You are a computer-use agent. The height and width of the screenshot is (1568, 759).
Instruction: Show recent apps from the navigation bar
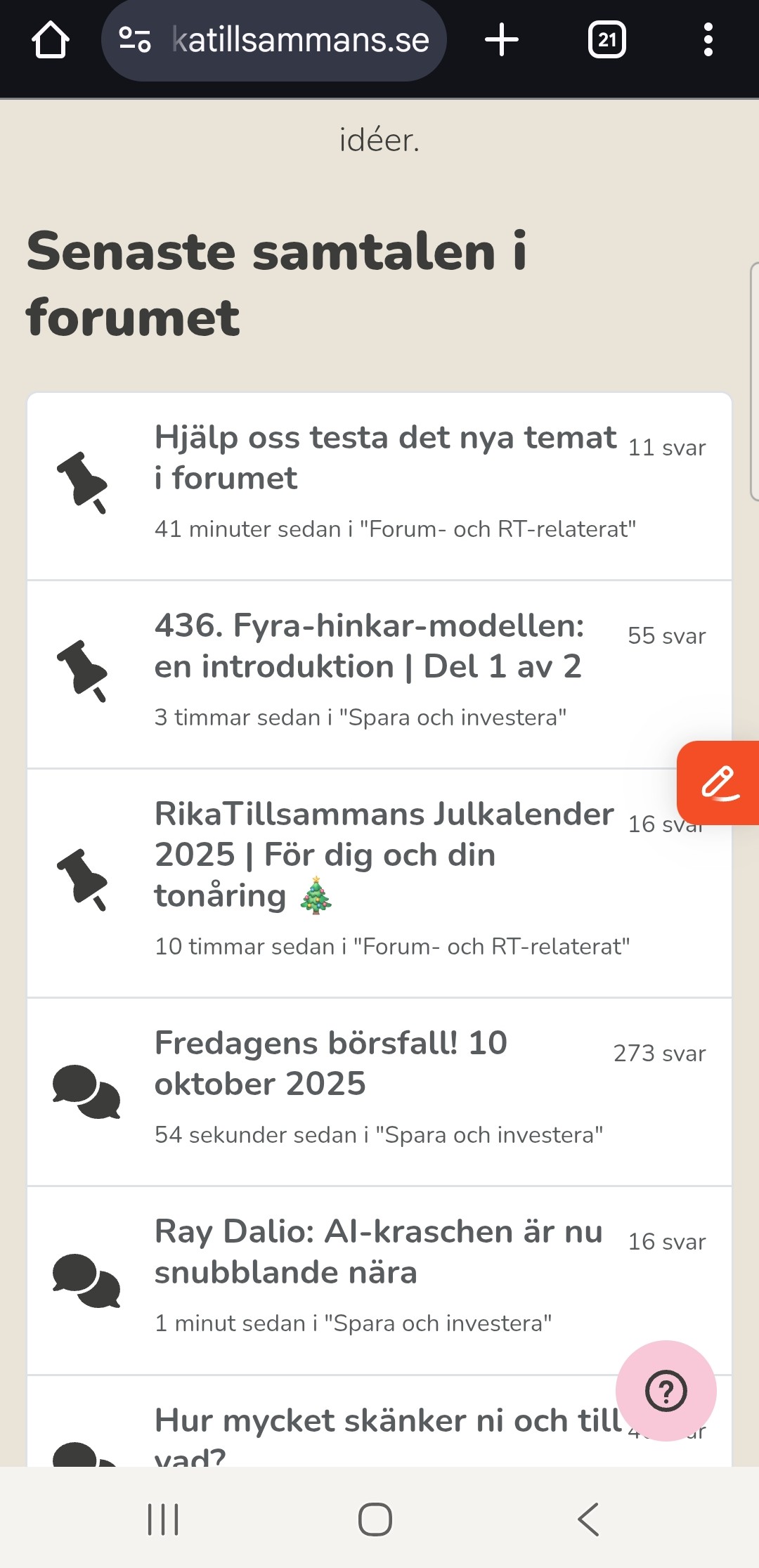click(x=163, y=1520)
